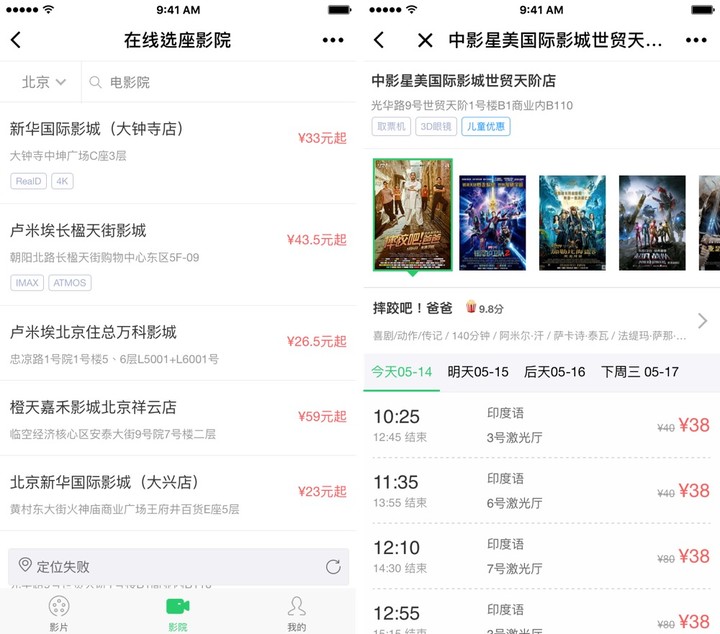The height and width of the screenshot is (634, 720).
Task: Select 北京新华国际影城（大兴店）
Action: pos(178,494)
